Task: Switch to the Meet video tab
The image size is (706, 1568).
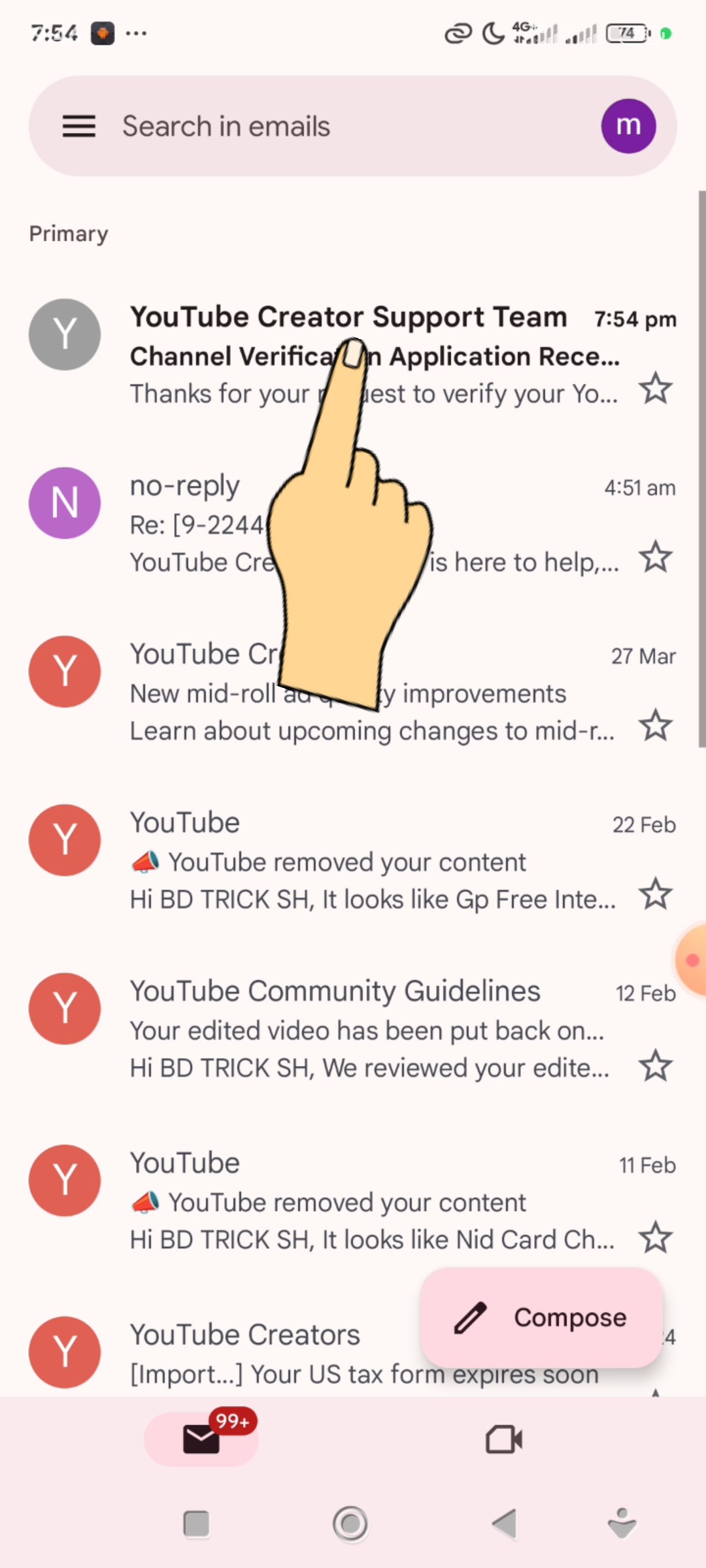Action: pos(504,1439)
